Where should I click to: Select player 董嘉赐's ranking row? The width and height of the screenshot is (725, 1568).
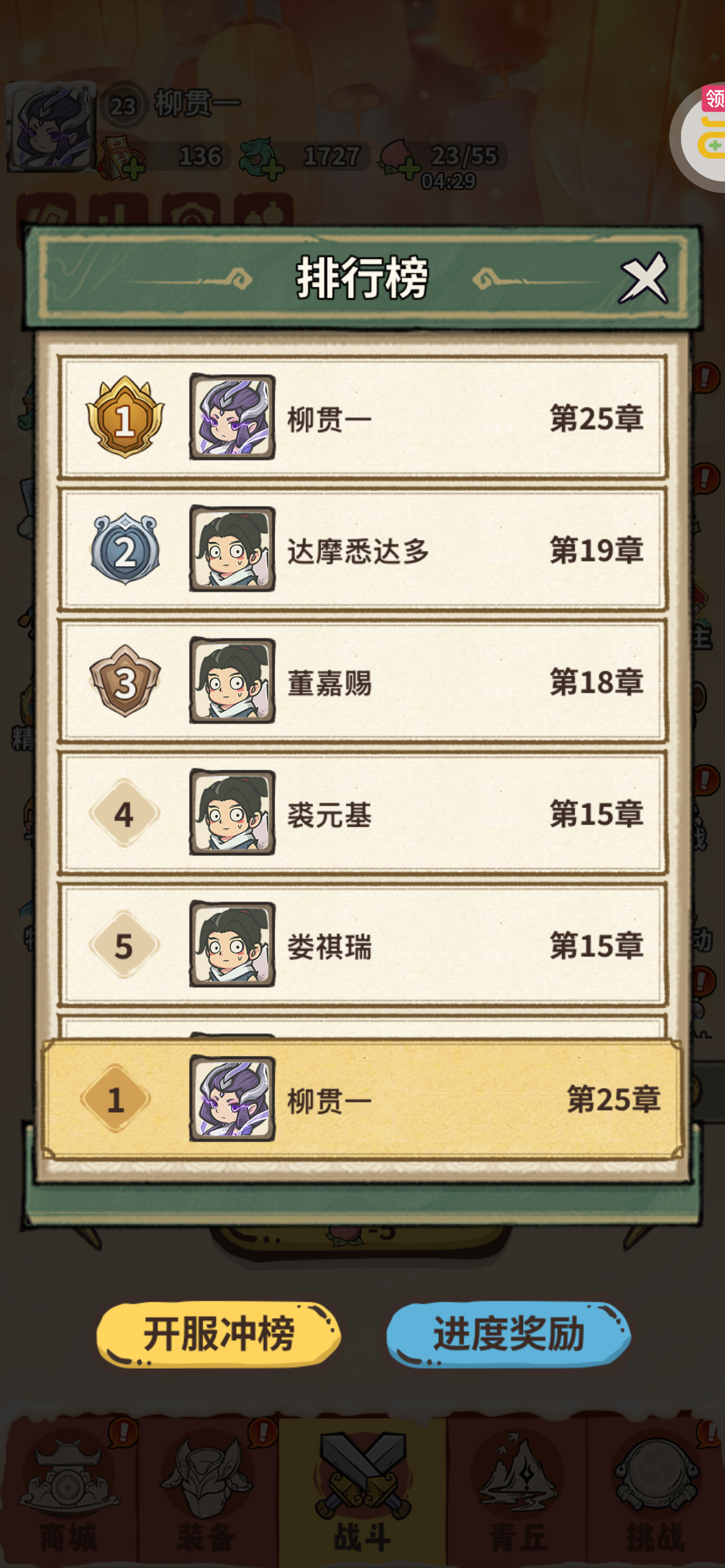tap(362, 681)
